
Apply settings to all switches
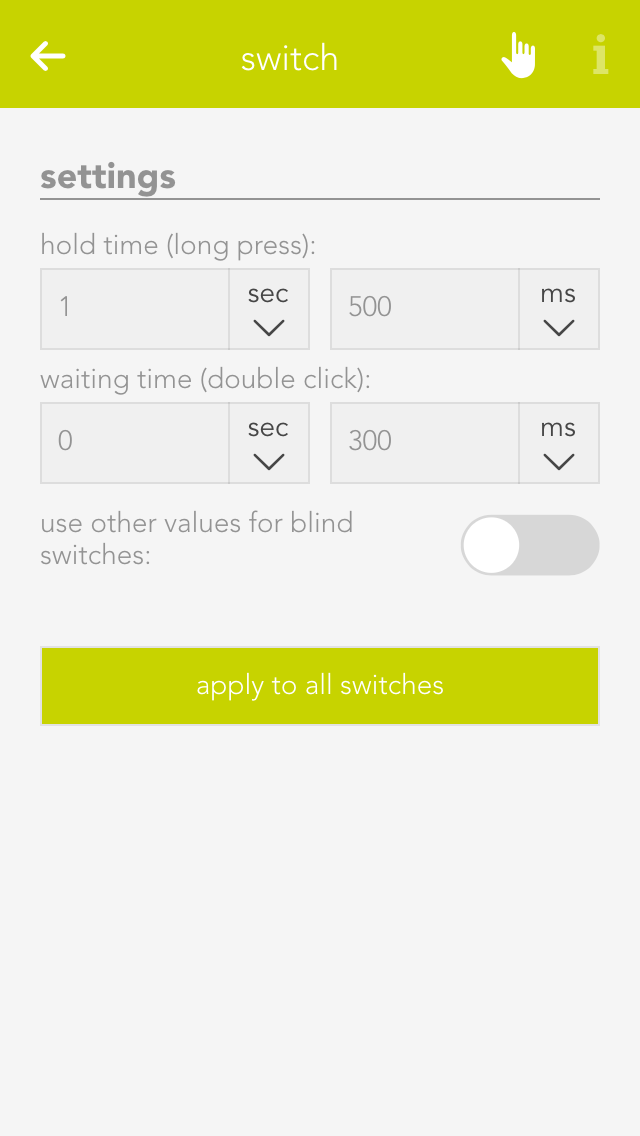pyautogui.click(x=320, y=686)
